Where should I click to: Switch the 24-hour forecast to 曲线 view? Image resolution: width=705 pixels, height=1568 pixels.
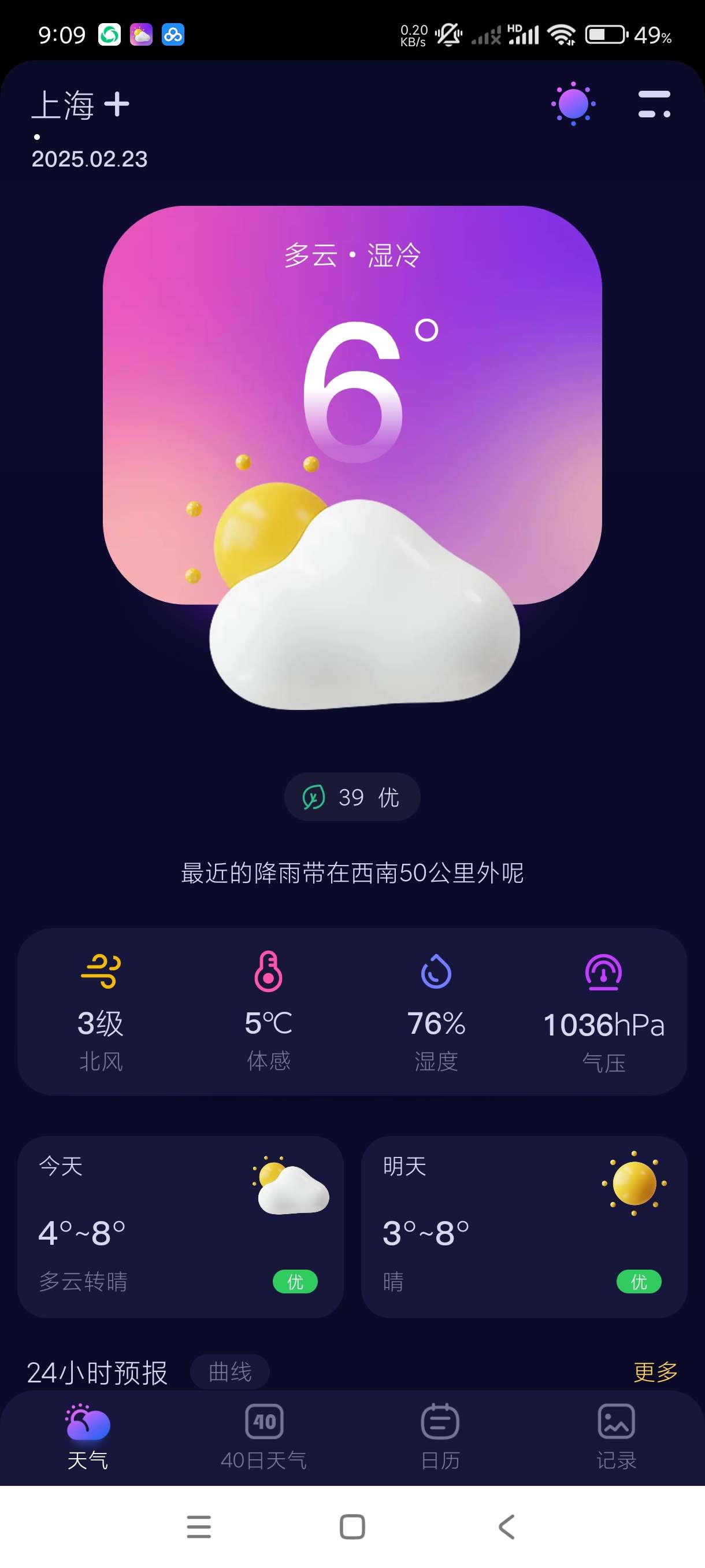coord(230,1372)
